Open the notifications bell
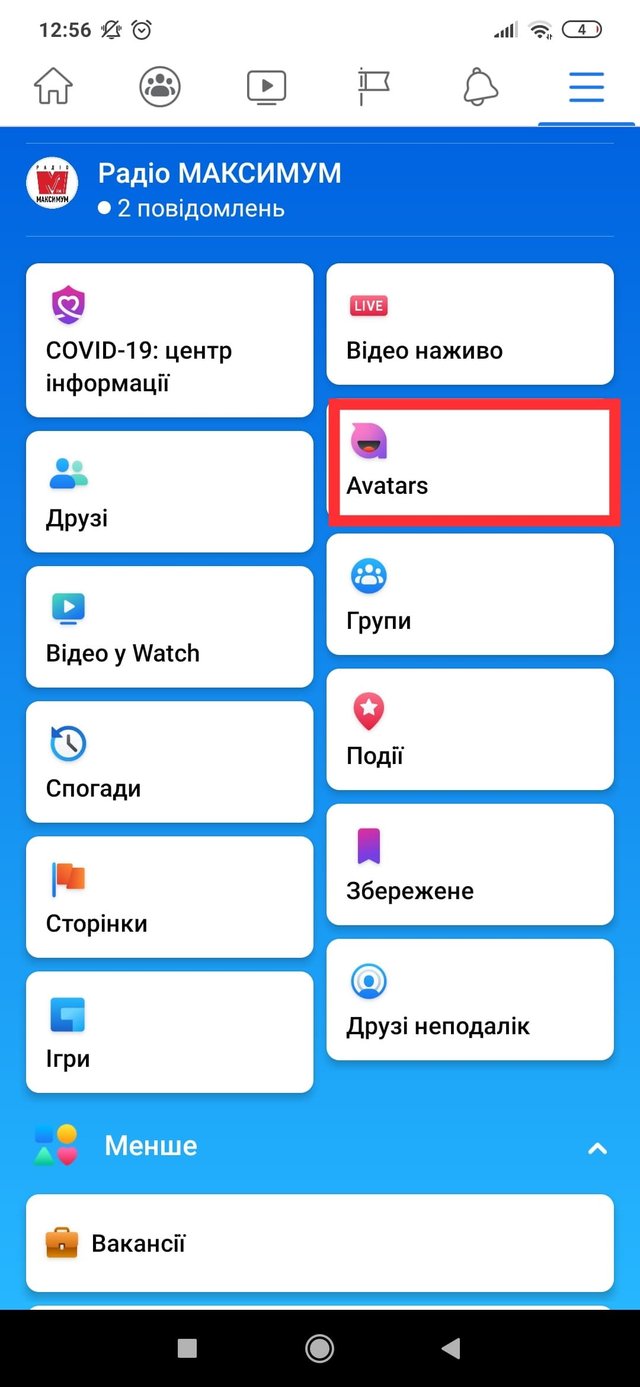The height and width of the screenshot is (1387, 640). coord(480,87)
